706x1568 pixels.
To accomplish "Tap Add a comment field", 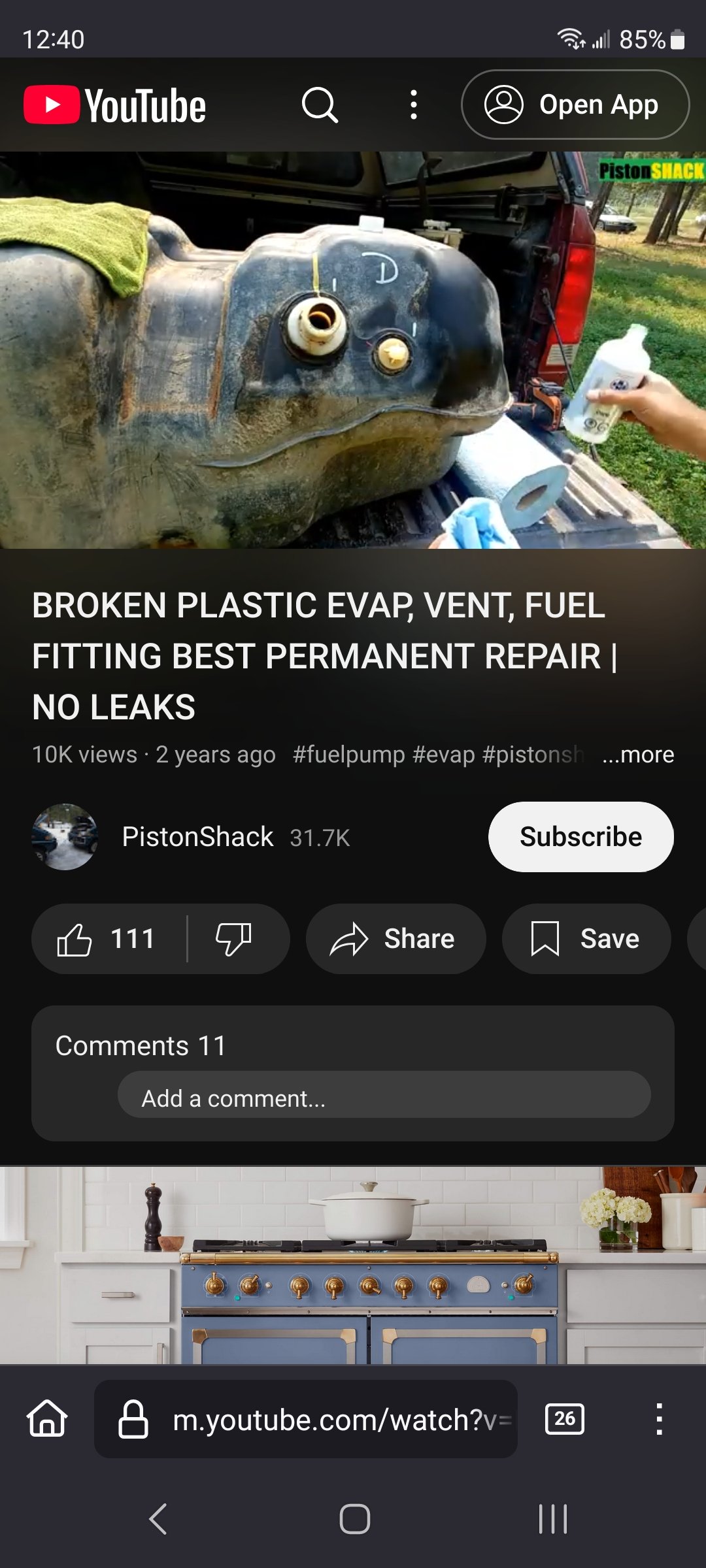I will point(384,1098).
